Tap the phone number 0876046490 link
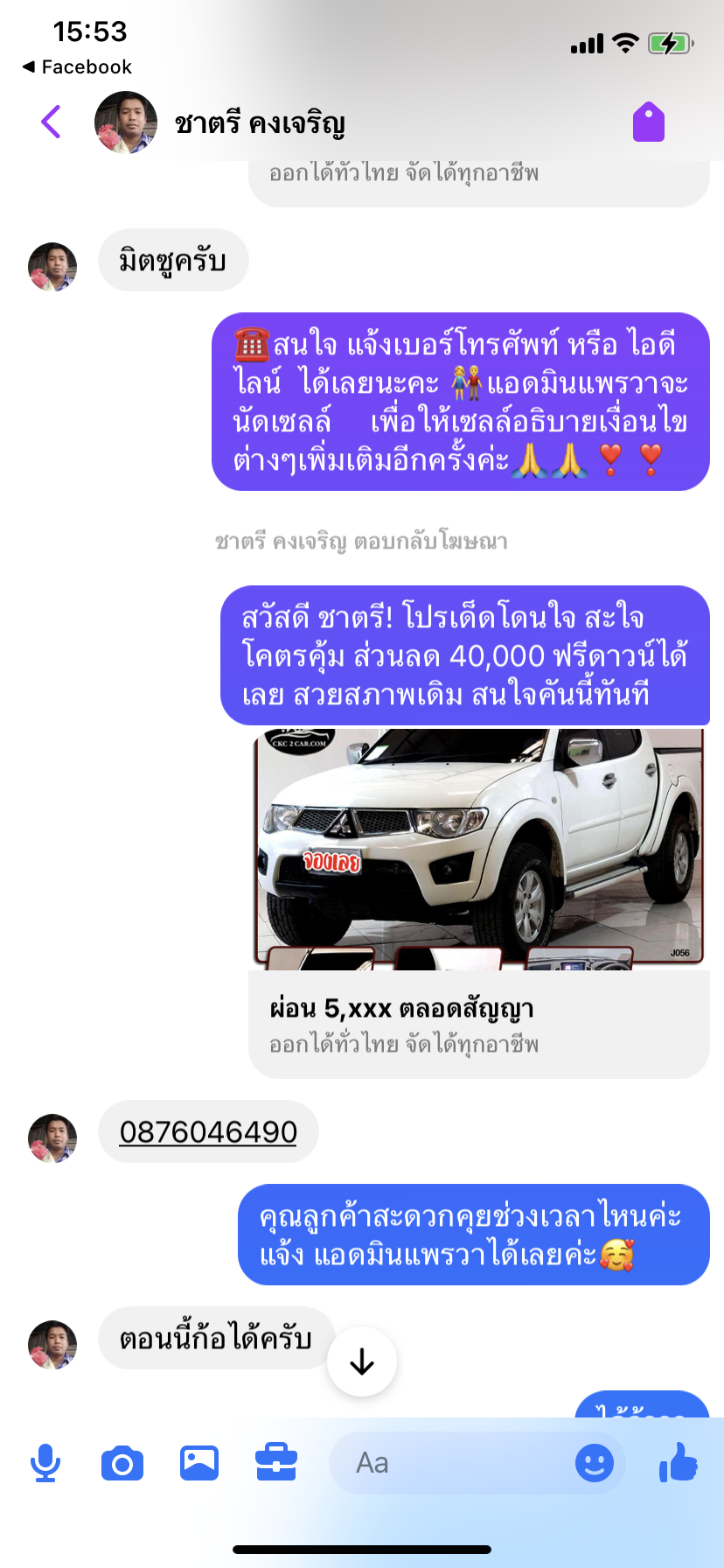Screen dimensions: 724x1568 tap(208, 1132)
